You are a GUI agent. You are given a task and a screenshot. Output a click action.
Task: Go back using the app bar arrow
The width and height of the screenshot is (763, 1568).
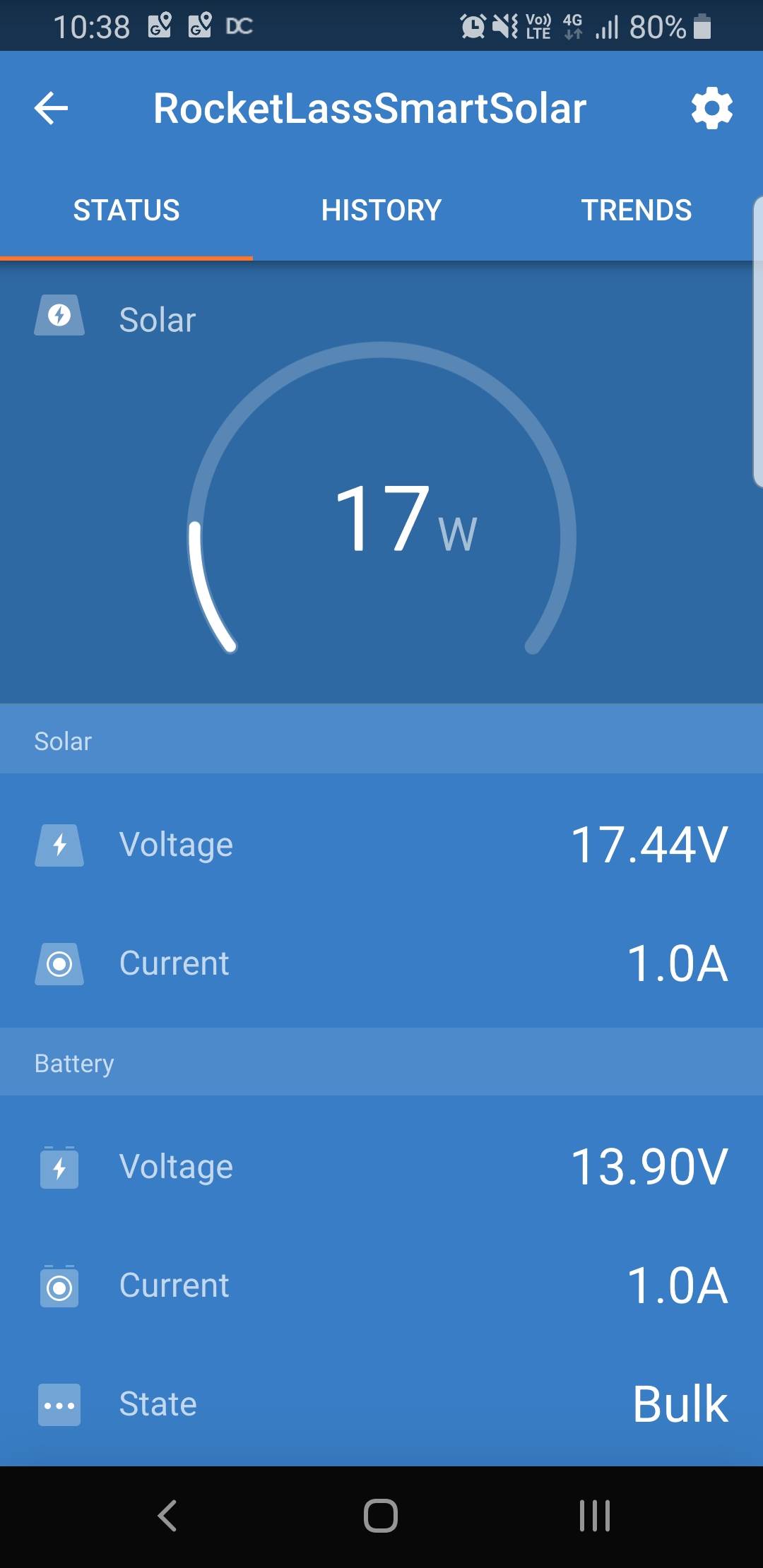pyautogui.click(x=51, y=109)
